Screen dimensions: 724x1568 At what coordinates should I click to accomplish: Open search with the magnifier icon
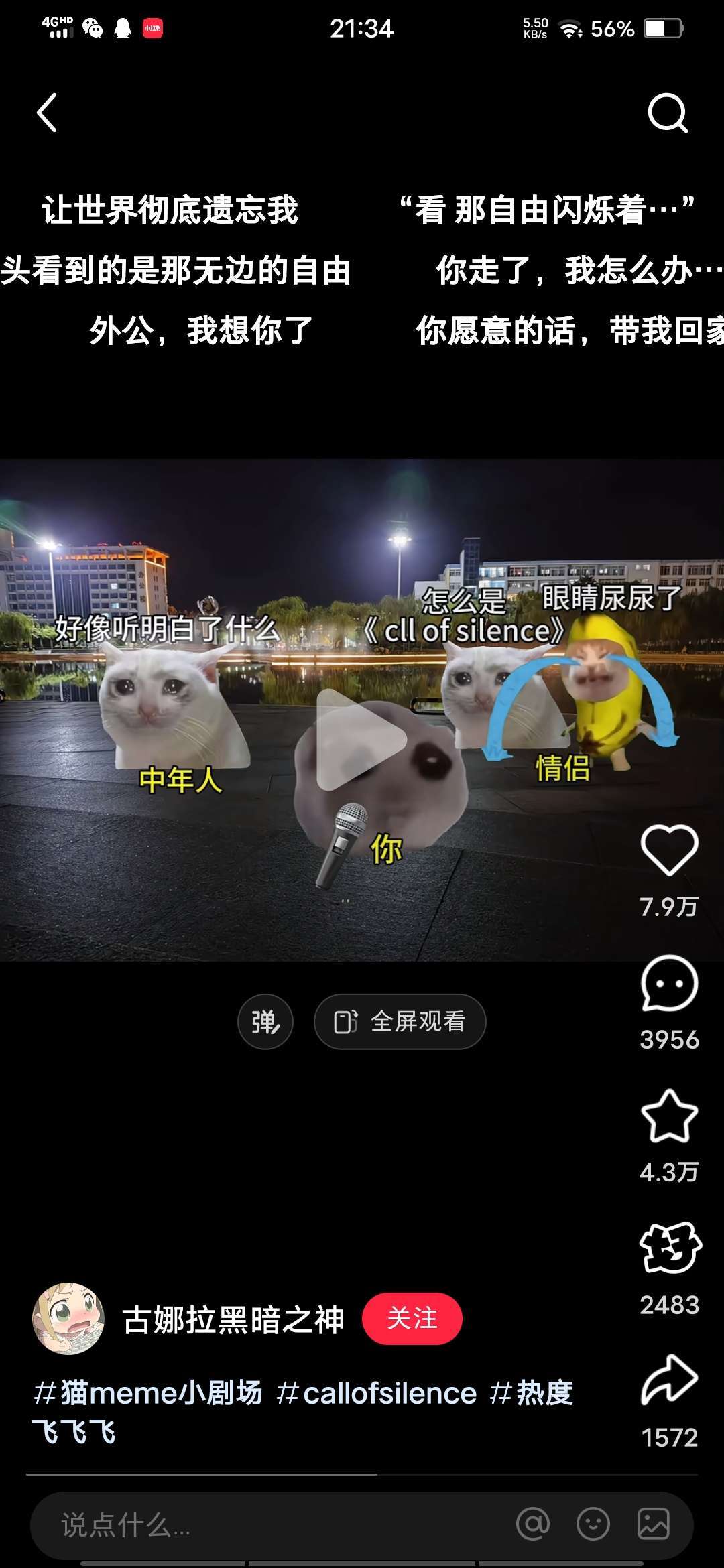coord(668,113)
